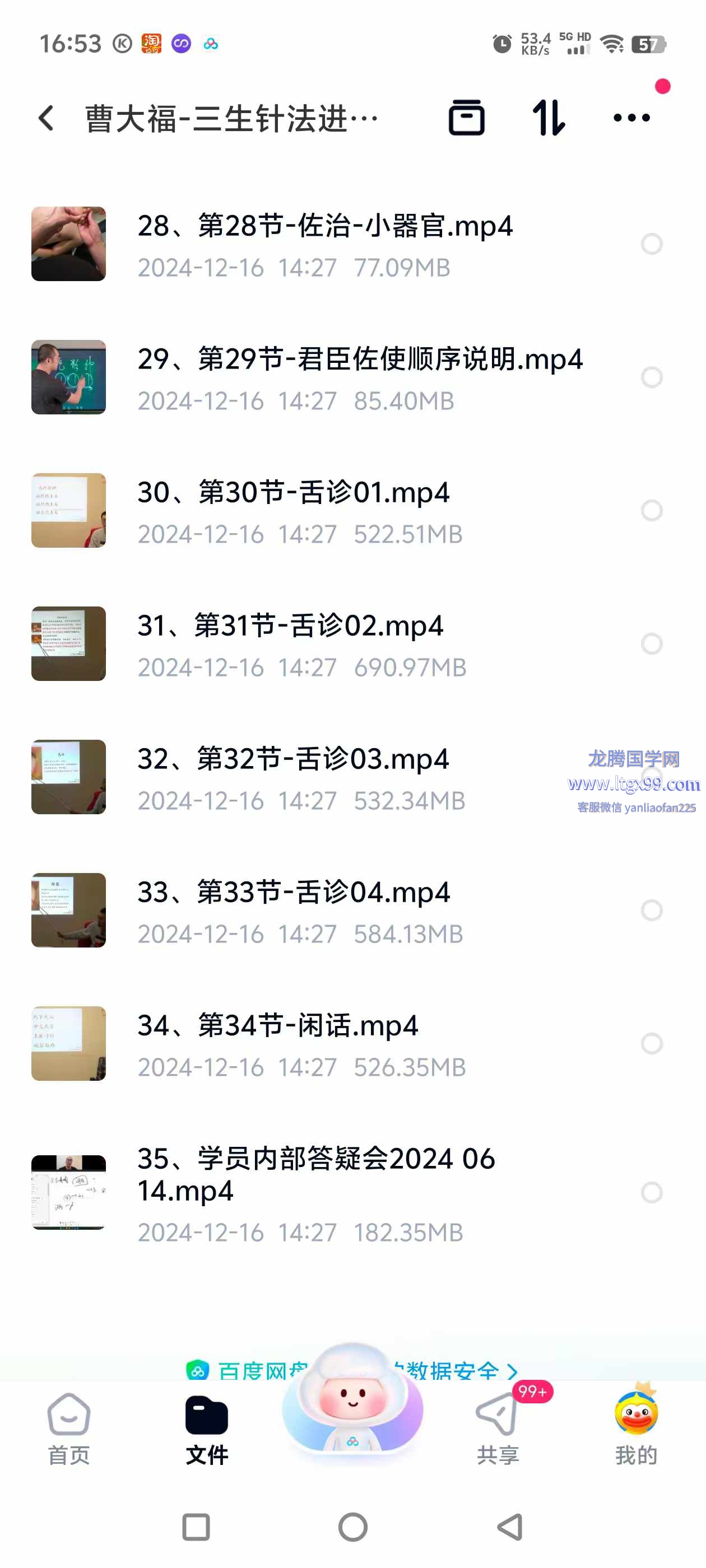Select the checkbox for 第31节-舌诊02.mp4
The width and height of the screenshot is (706, 1568).
[x=651, y=643]
